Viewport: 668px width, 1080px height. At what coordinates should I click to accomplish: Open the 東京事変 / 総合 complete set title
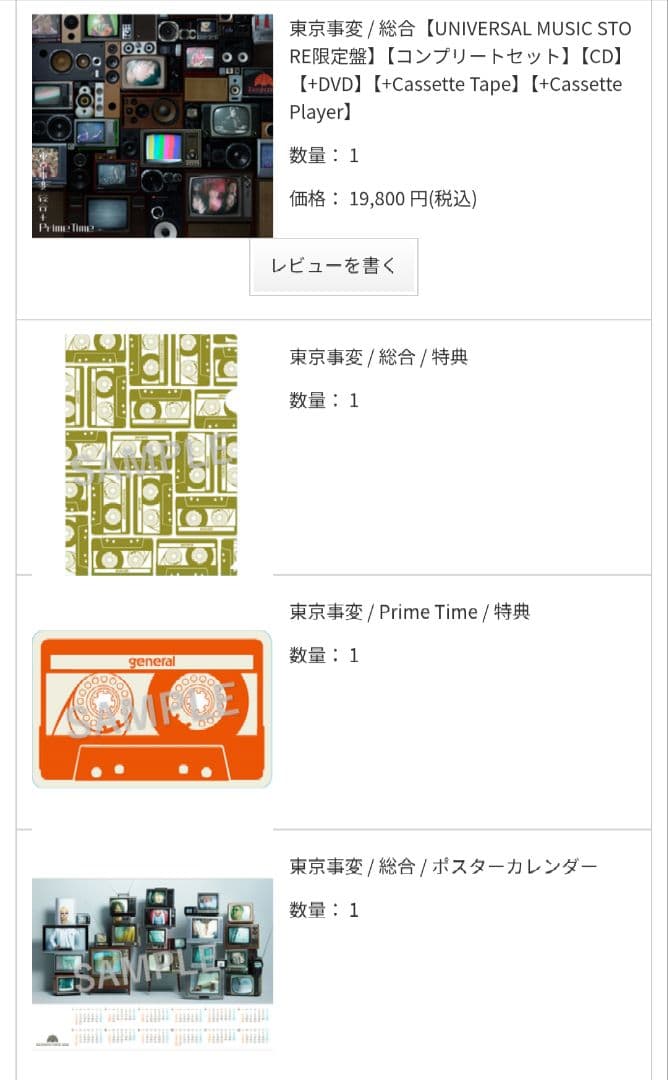[460, 70]
